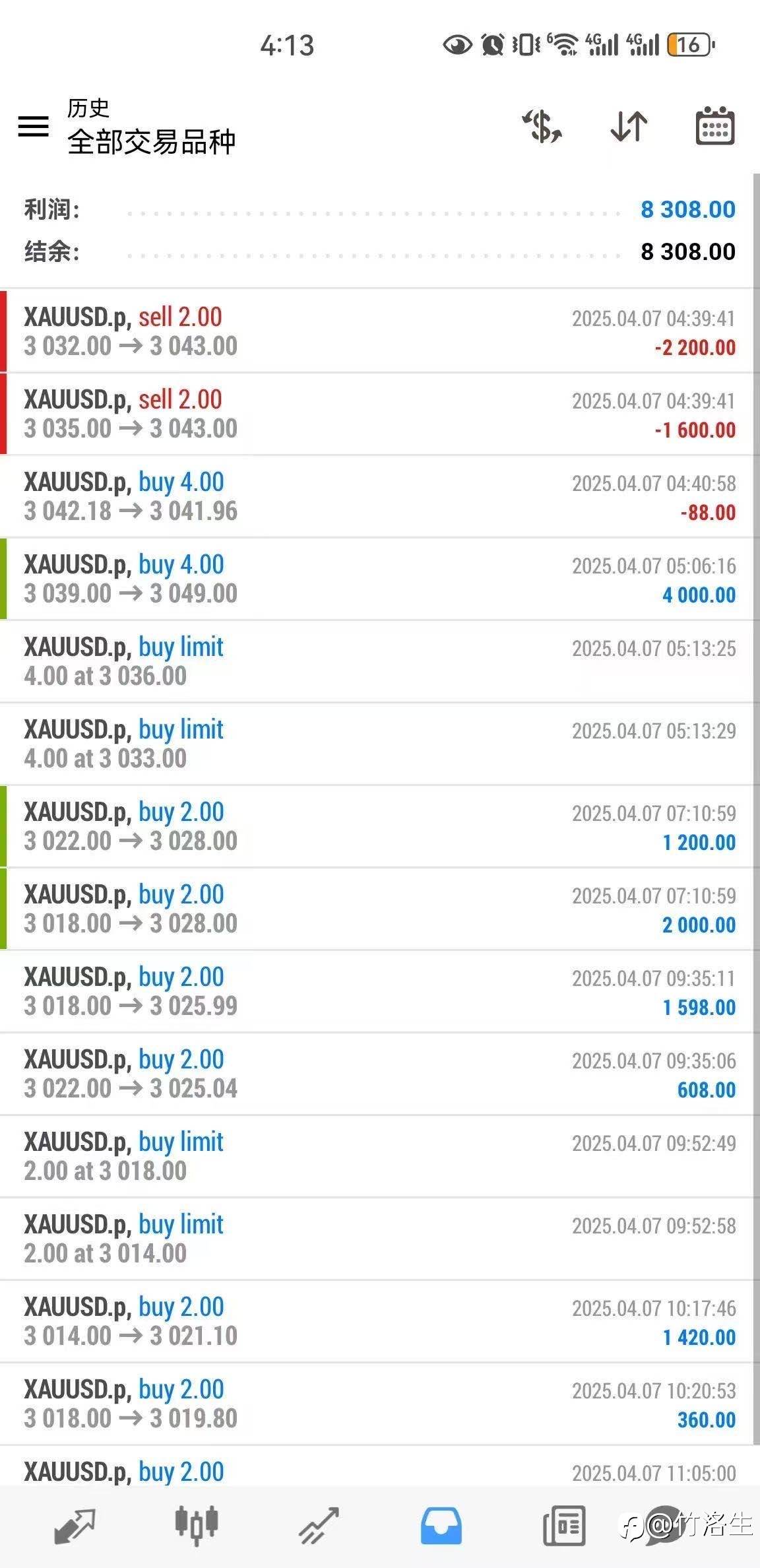Open the sell 2.00 trade losing -2 200.00
Image resolution: width=760 pixels, height=1568 pixels.
coord(379,331)
